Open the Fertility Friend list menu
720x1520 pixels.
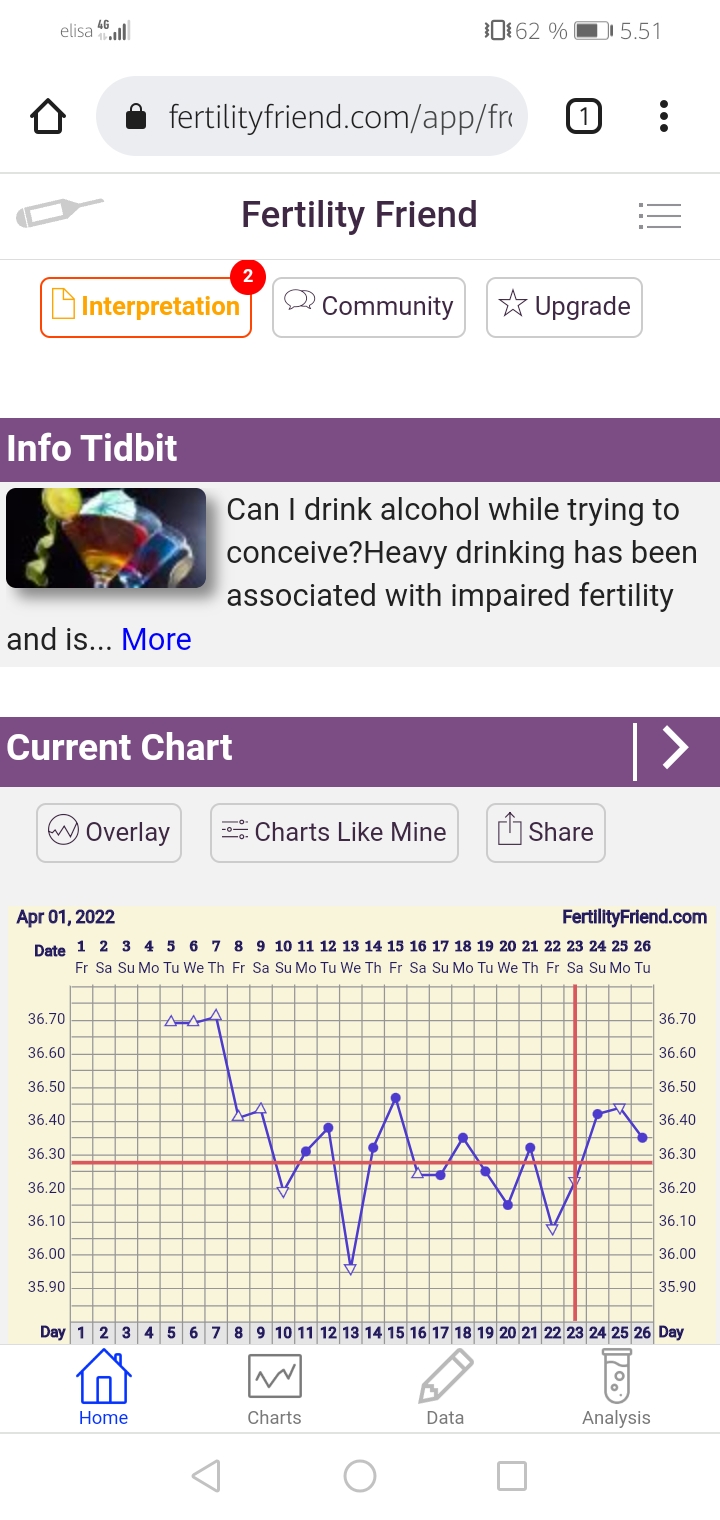point(659,216)
